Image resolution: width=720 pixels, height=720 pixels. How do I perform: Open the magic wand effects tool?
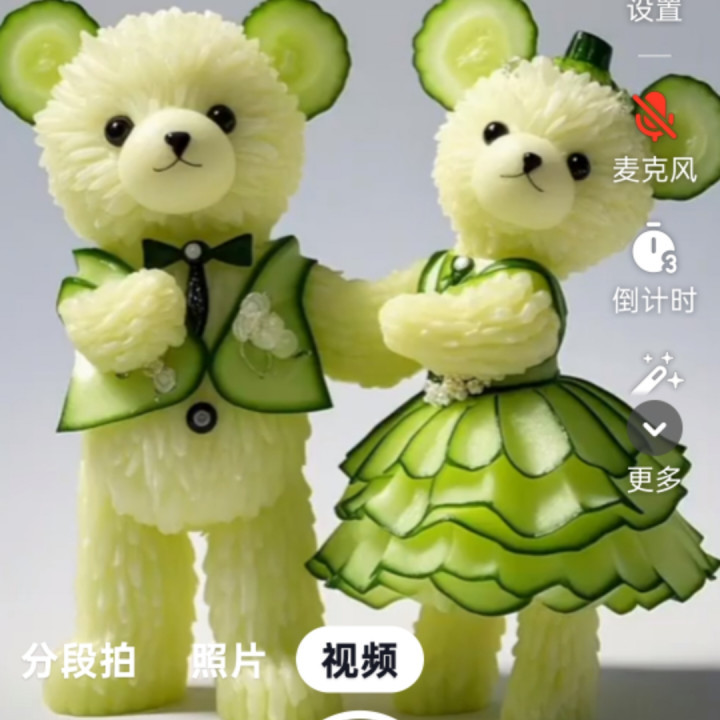click(x=655, y=374)
